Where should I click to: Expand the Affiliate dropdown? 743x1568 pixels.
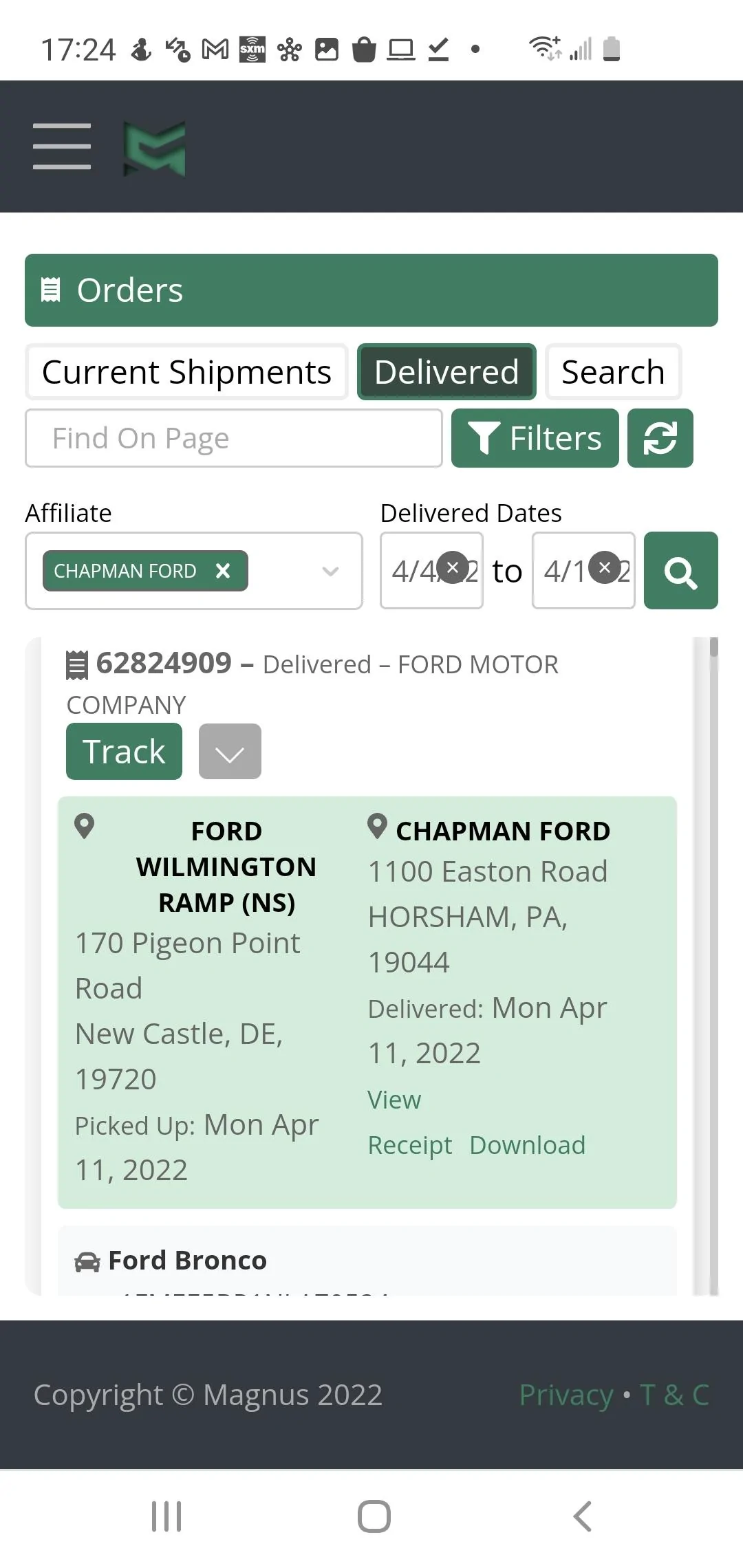pos(330,571)
